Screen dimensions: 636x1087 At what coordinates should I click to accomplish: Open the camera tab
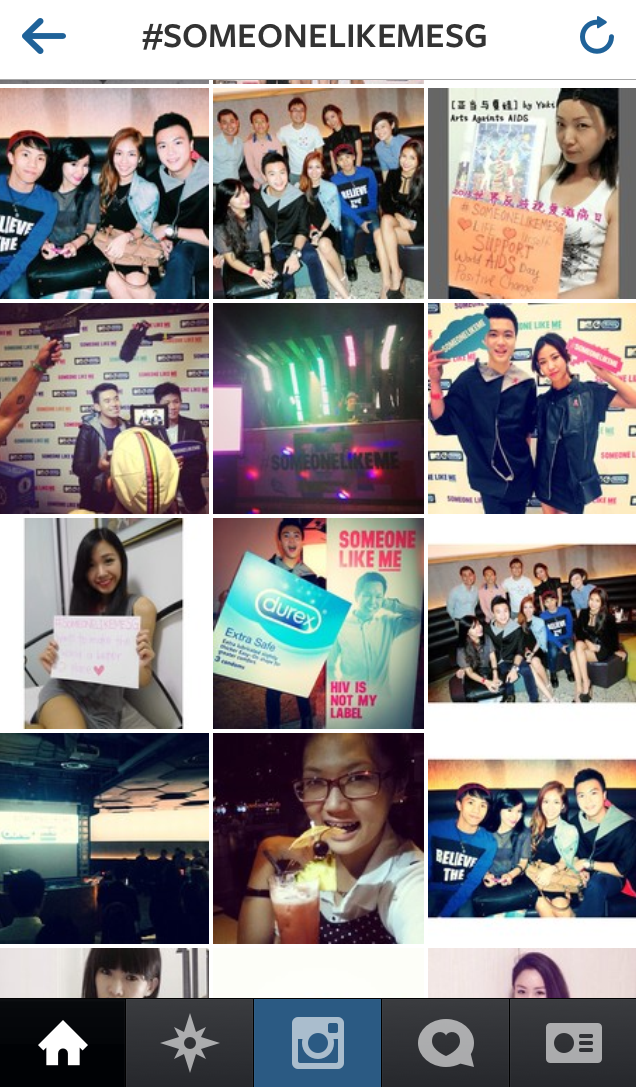[x=317, y=1044]
